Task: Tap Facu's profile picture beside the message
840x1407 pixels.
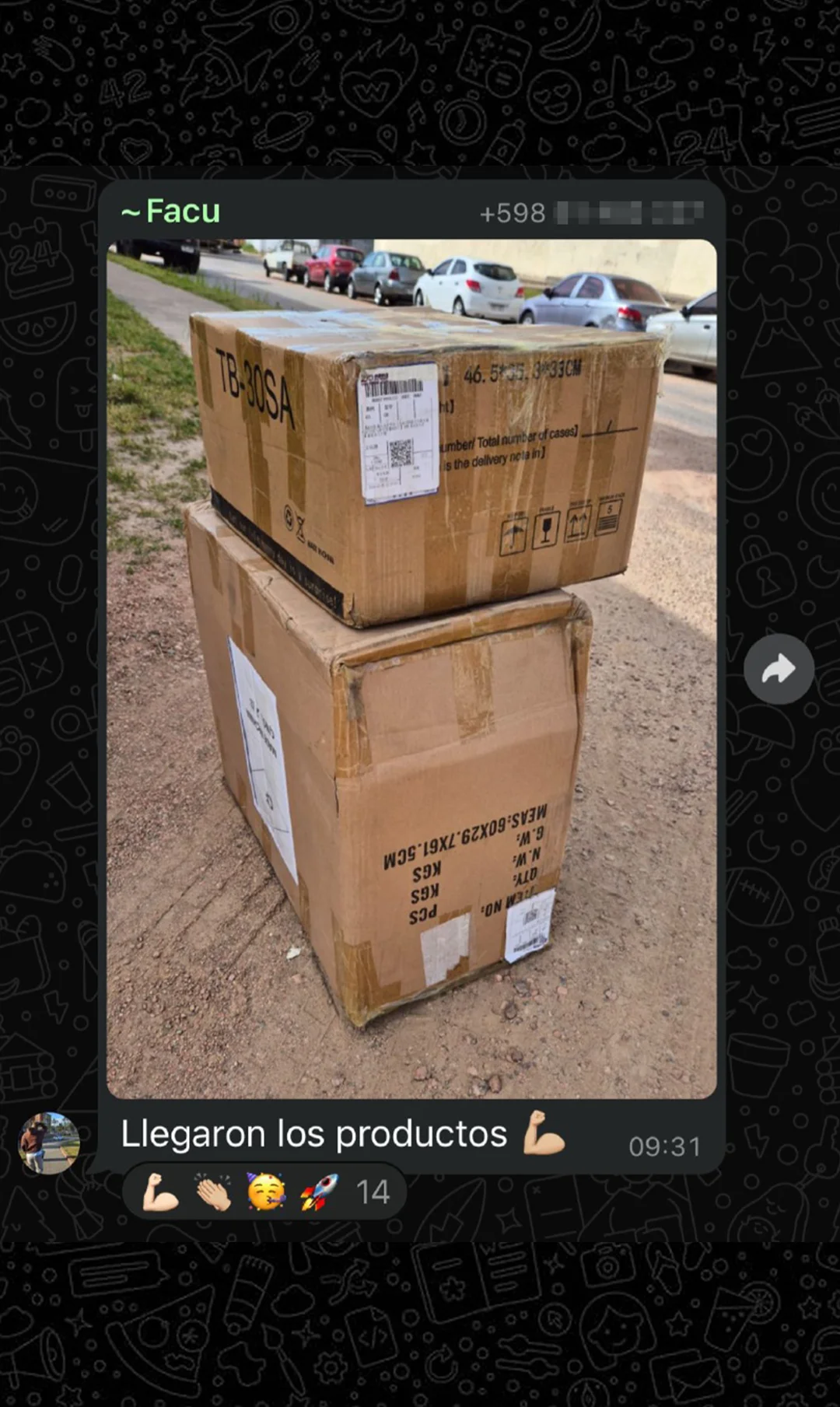Action: click(x=49, y=1142)
